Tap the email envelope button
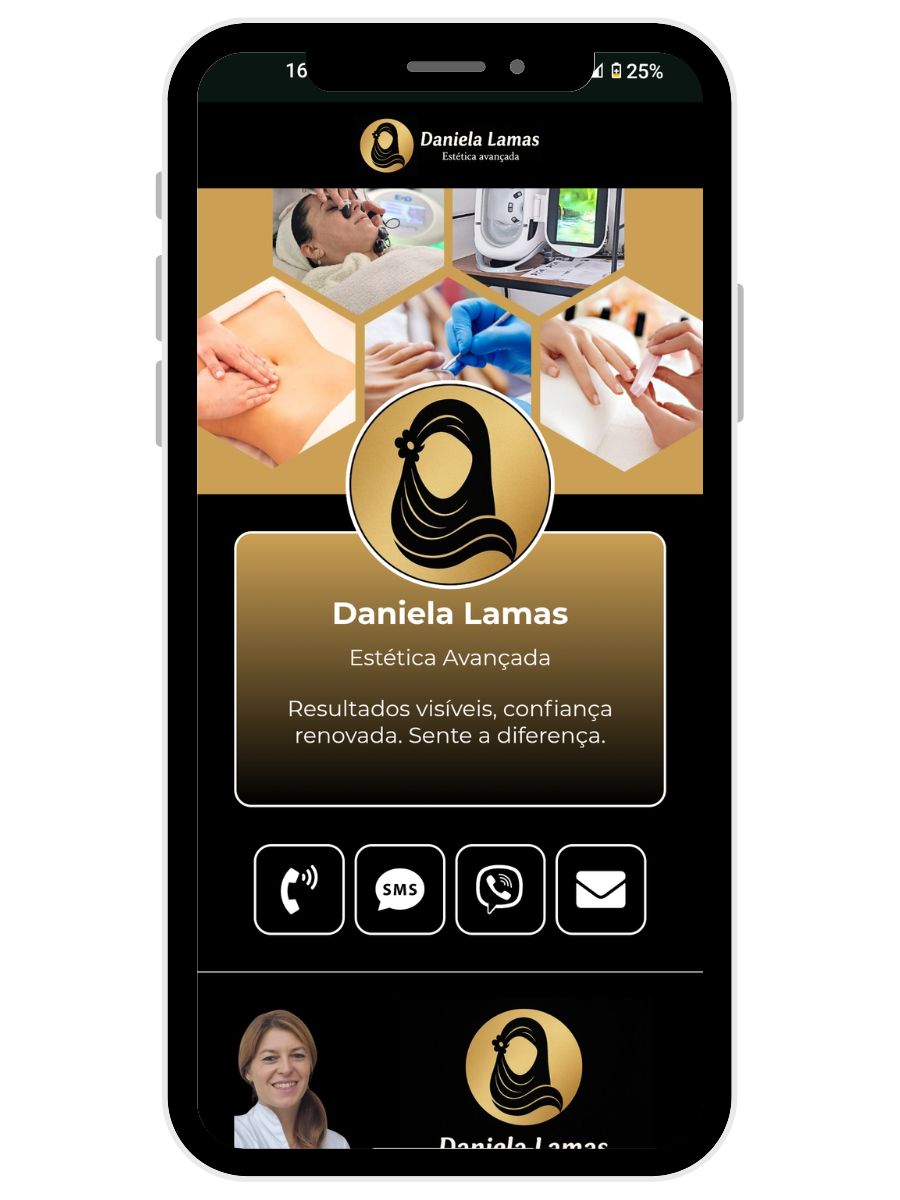The height and width of the screenshot is (1200, 900). 601,890
